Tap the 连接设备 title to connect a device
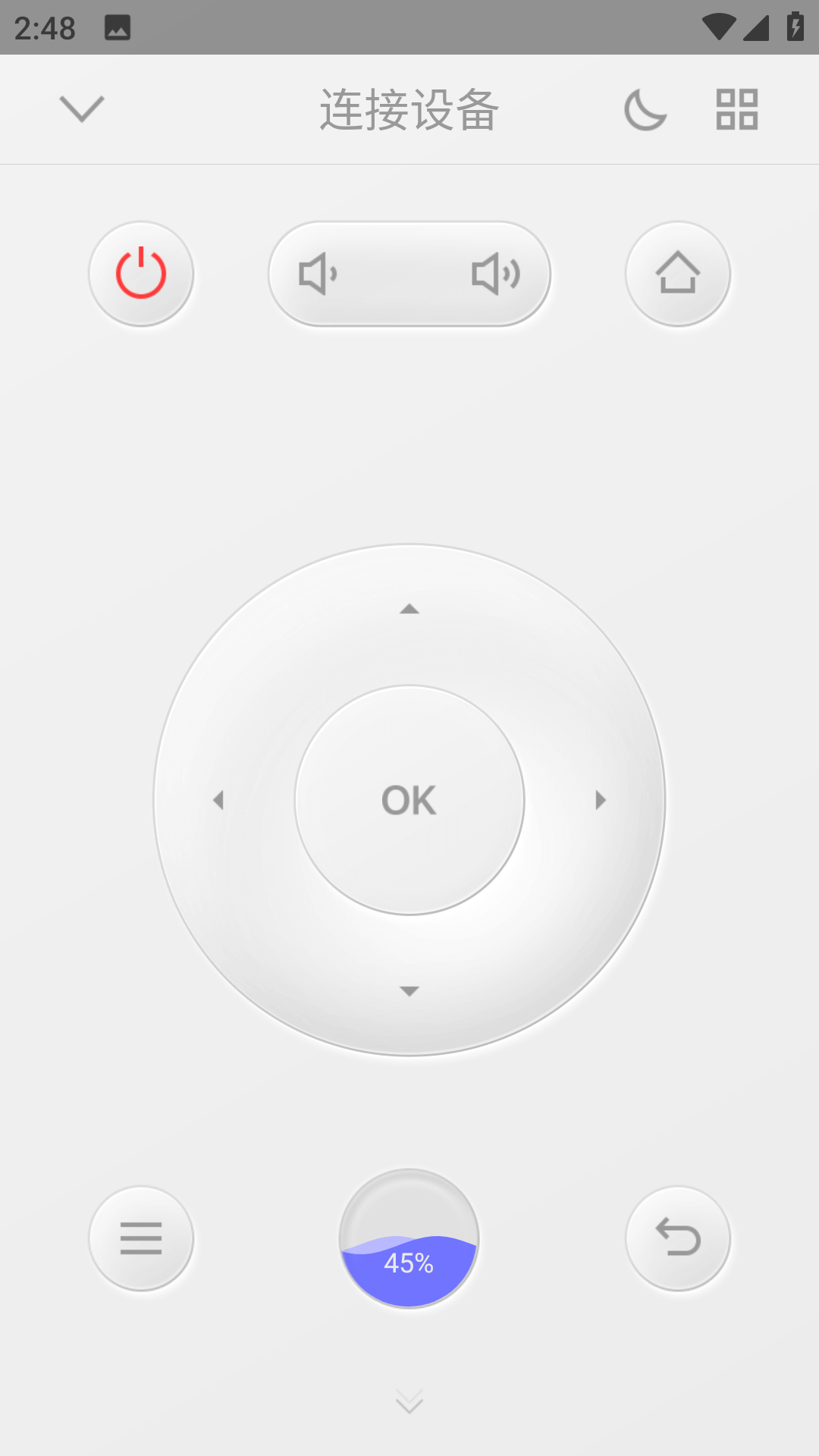Viewport: 819px width, 1456px height. pyautogui.click(x=409, y=110)
